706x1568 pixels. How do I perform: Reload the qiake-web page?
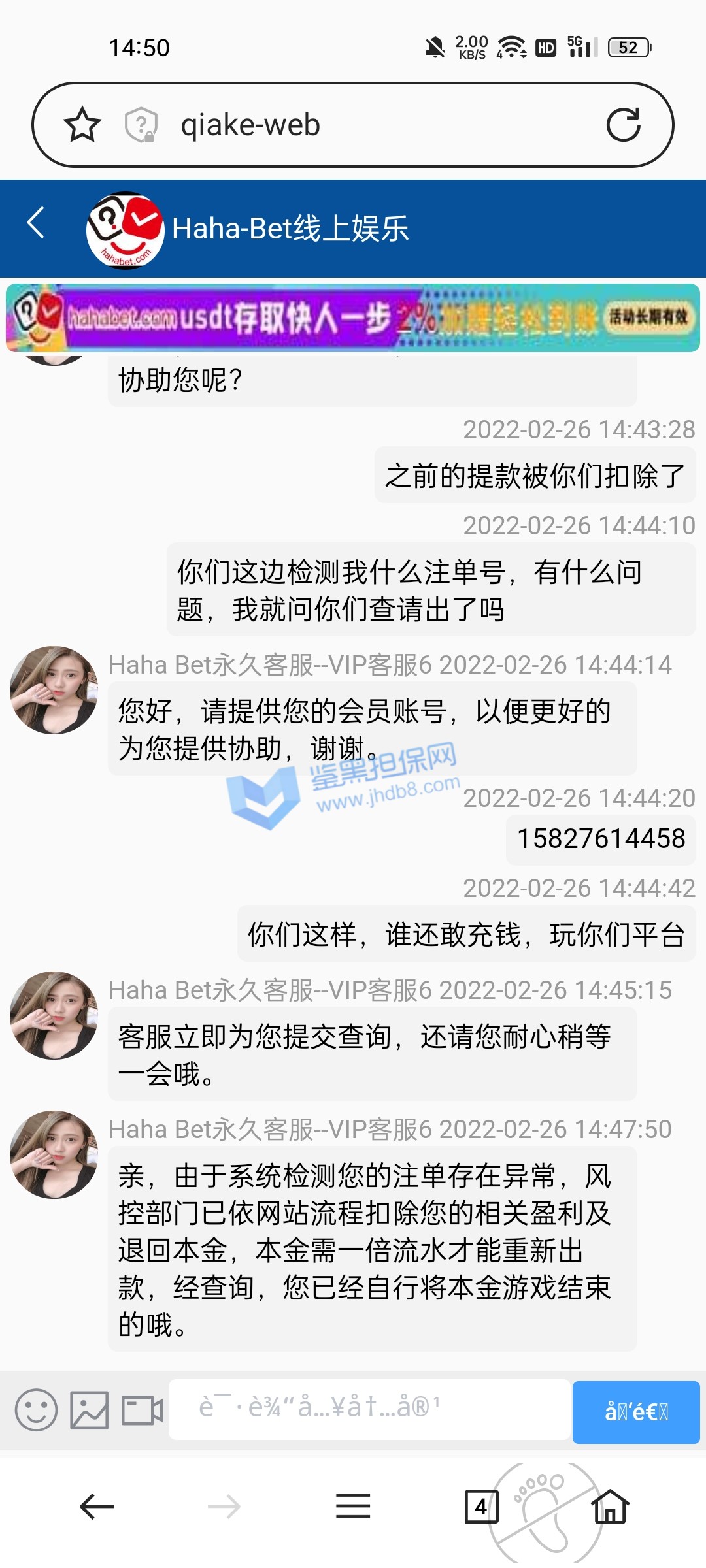[623, 125]
